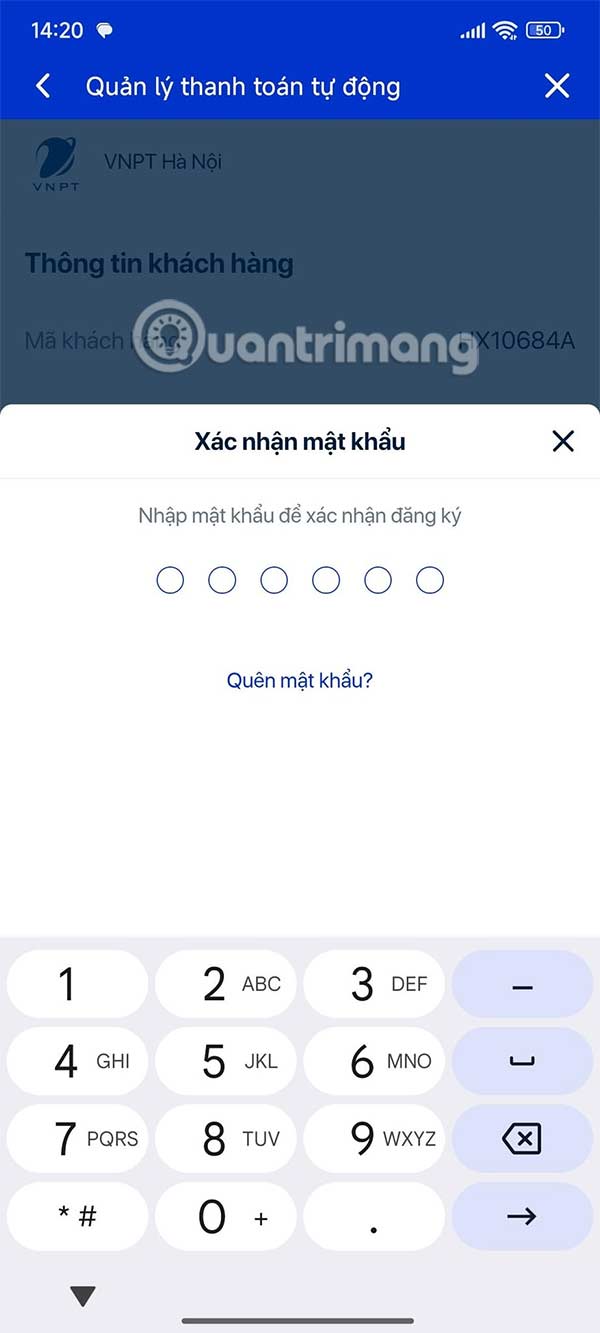Type digit 2 on the keypad
Viewport: 600px width, 1333px height.
tap(225, 984)
